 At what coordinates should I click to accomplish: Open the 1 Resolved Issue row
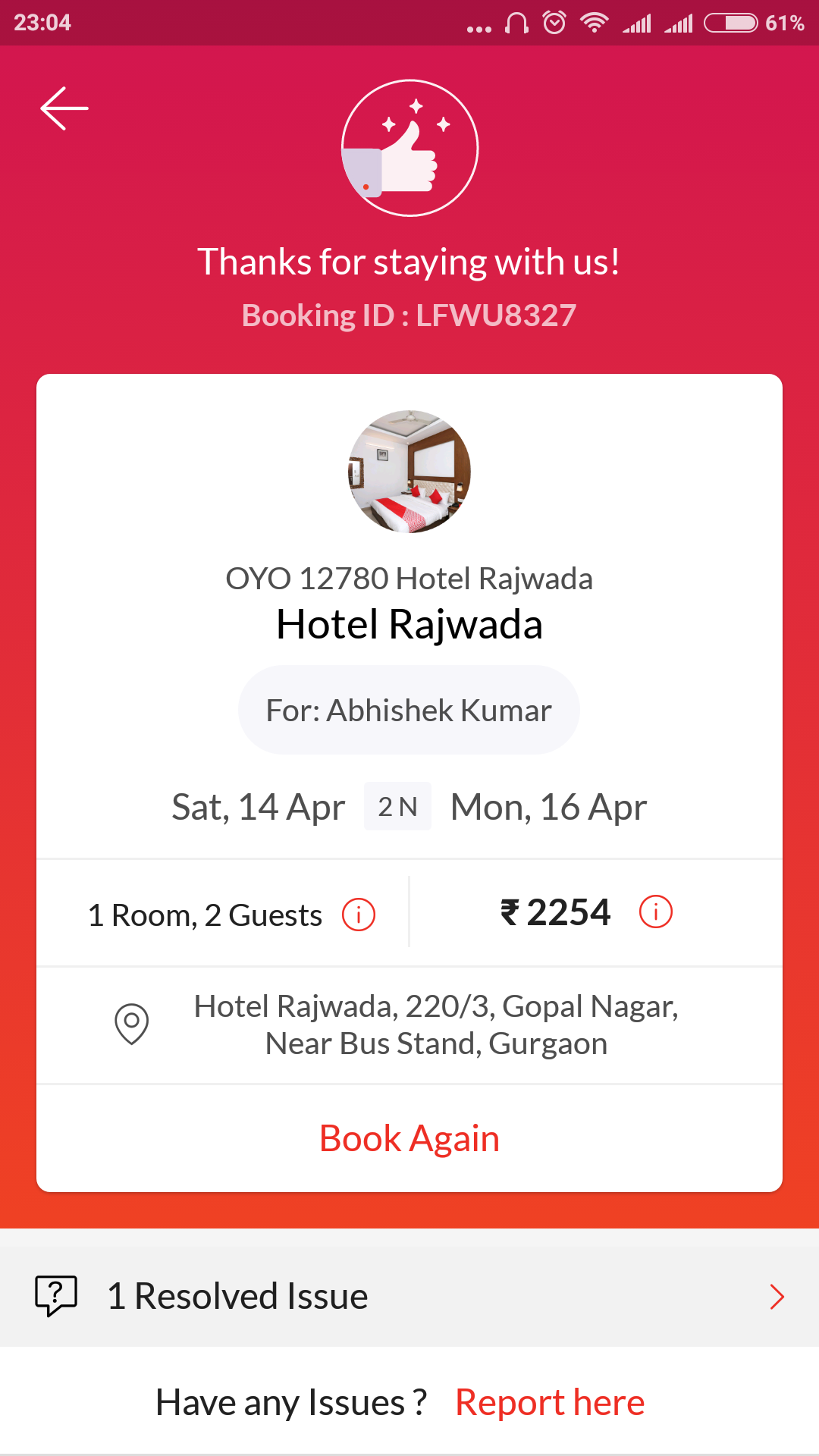coord(409,1296)
